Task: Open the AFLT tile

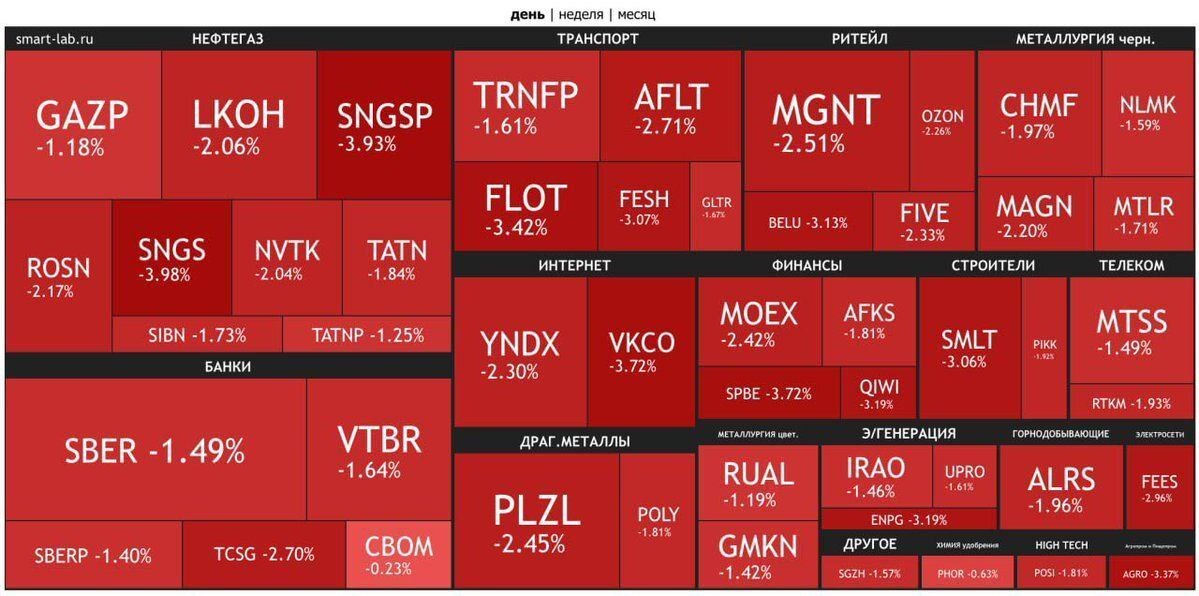Action: [670, 106]
